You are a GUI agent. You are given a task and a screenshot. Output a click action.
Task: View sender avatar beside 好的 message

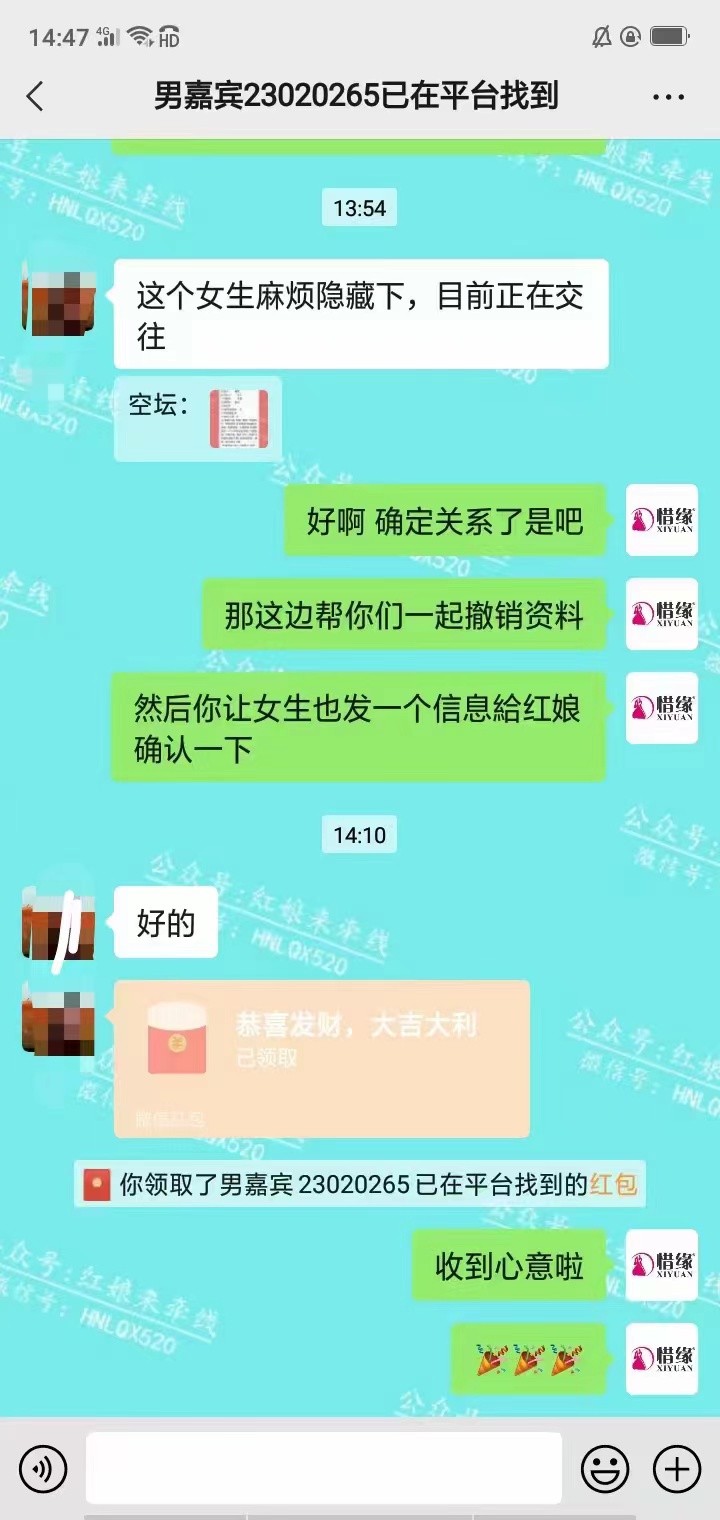pyautogui.click(x=59, y=922)
